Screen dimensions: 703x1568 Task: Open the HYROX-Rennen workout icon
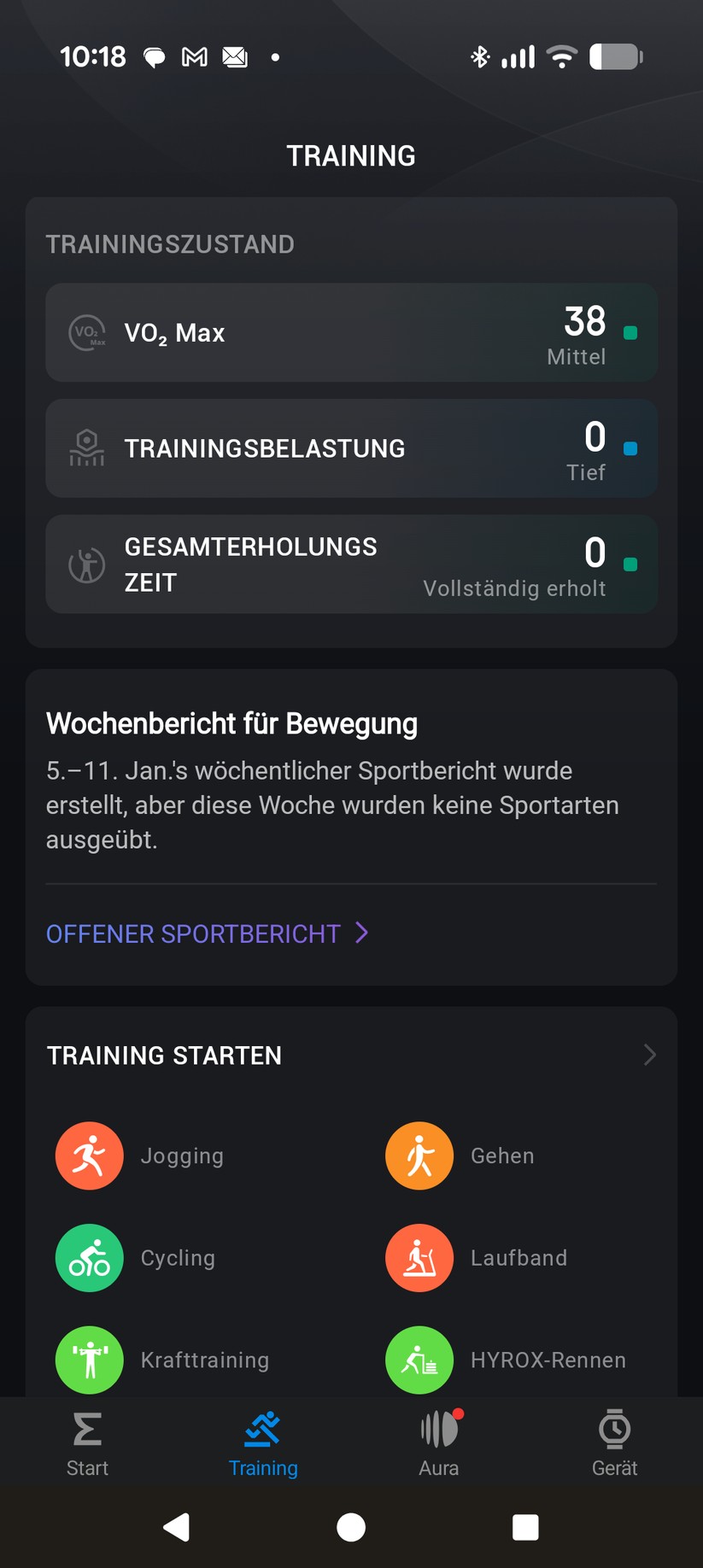(419, 1360)
